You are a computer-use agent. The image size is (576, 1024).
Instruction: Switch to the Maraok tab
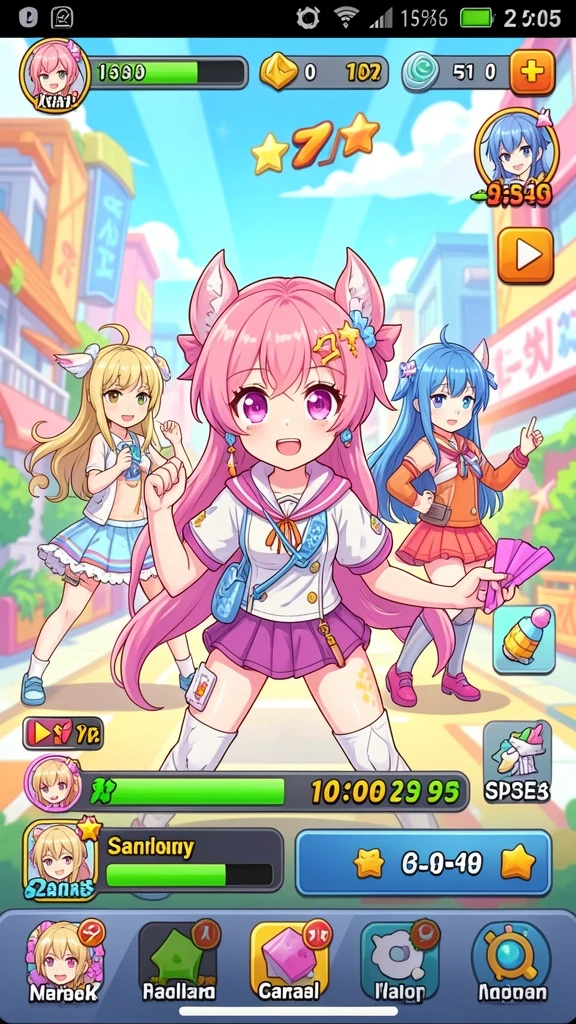coord(64,961)
